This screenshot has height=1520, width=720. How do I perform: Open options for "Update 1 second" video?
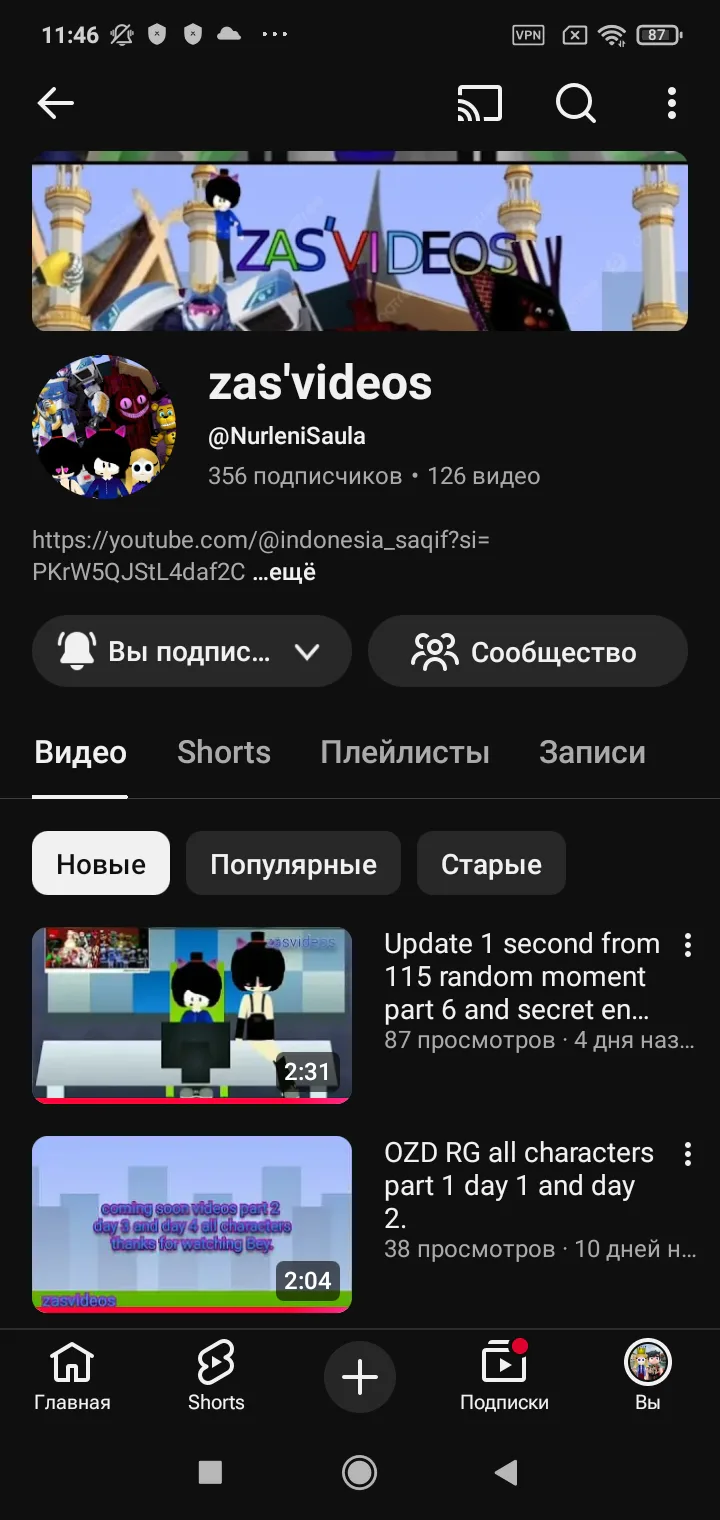point(687,945)
